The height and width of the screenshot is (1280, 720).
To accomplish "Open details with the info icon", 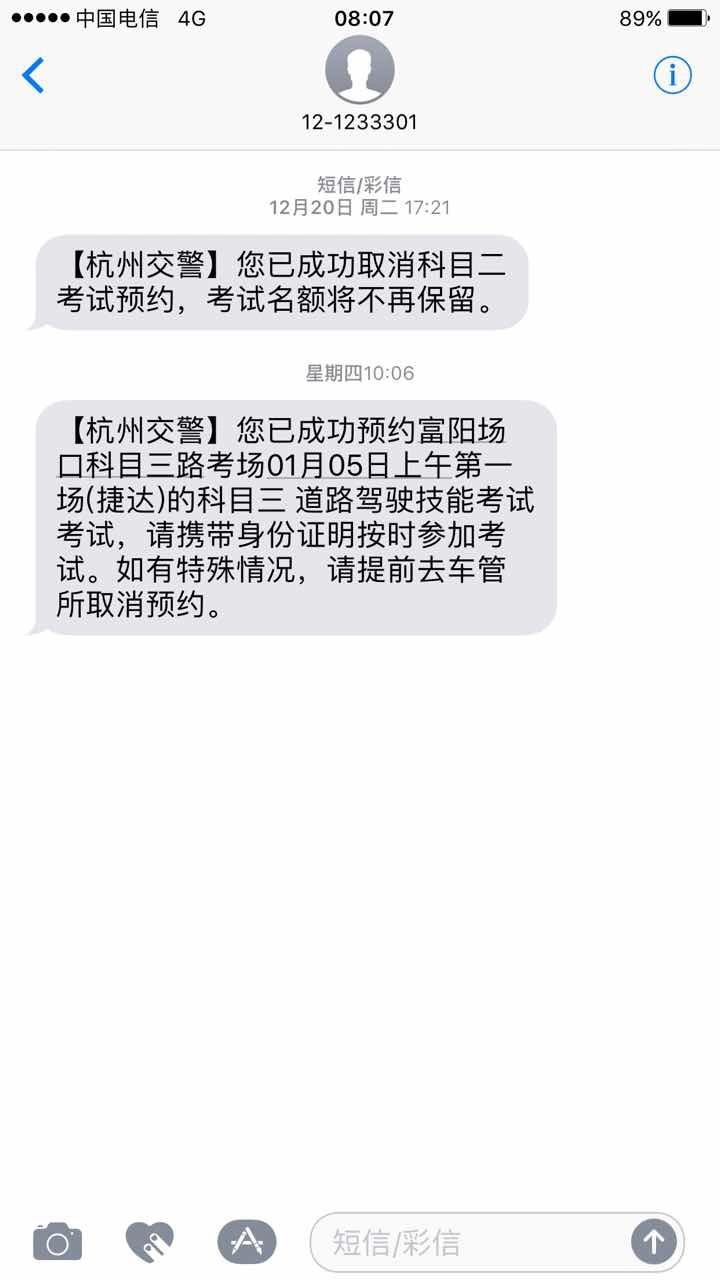I will point(673,75).
